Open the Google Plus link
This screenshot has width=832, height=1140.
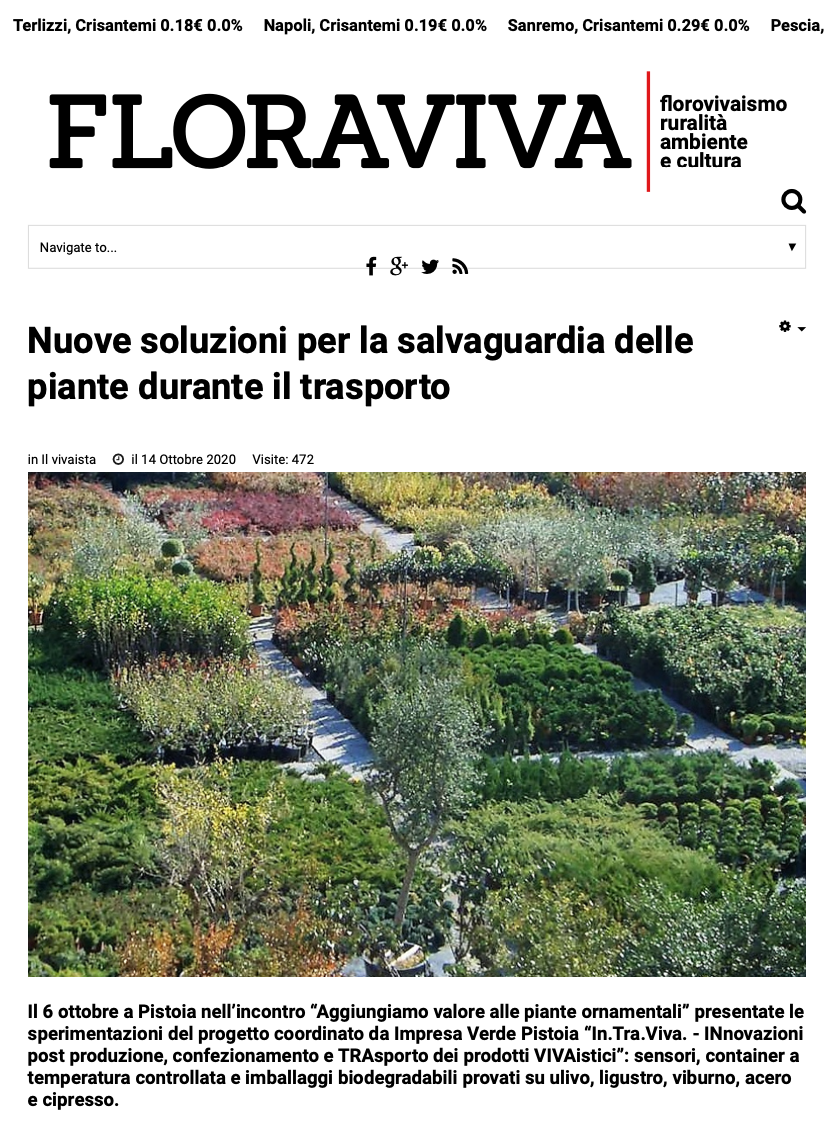399,266
